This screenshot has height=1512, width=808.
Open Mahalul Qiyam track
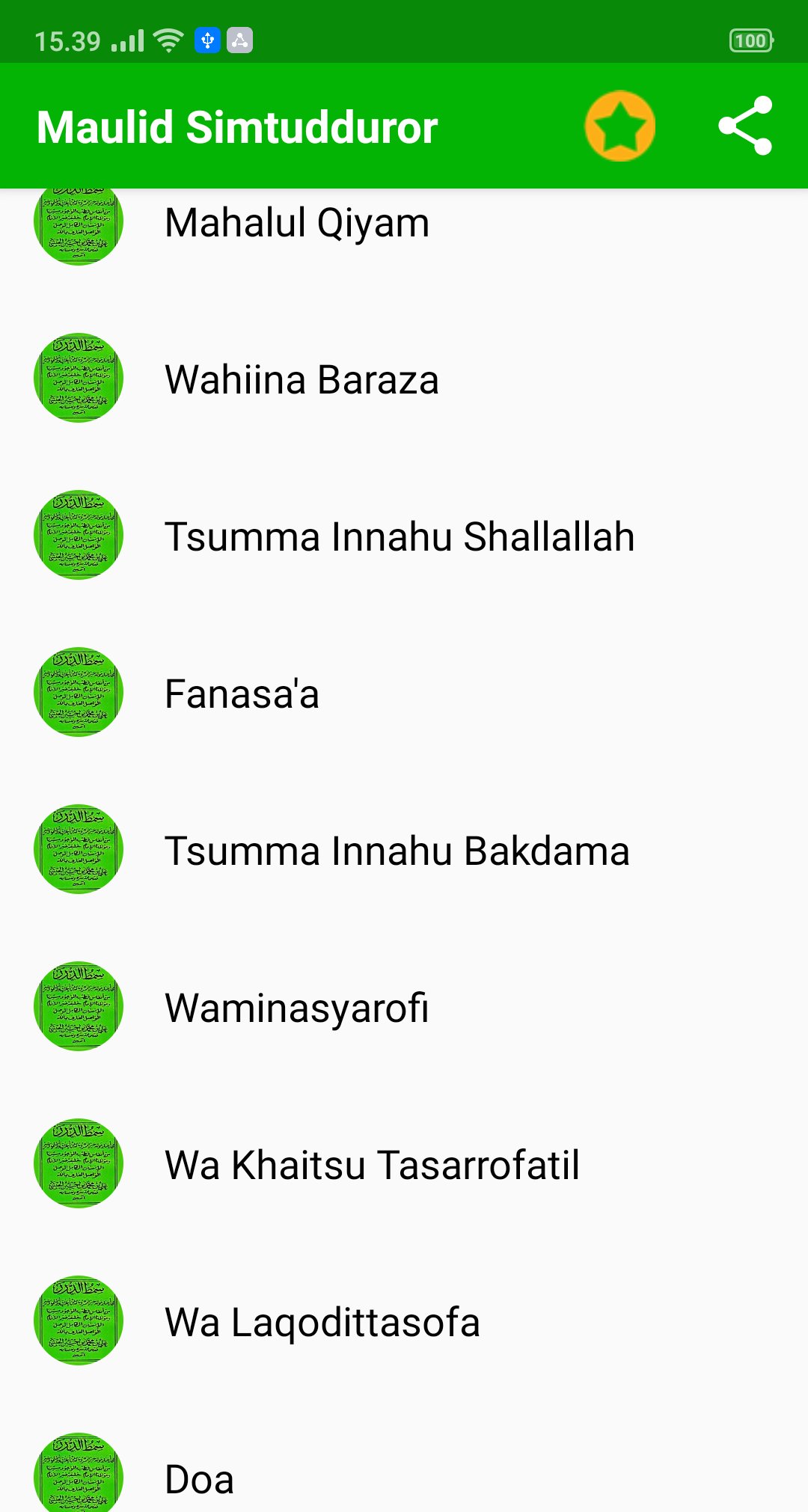click(x=297, y=222)
